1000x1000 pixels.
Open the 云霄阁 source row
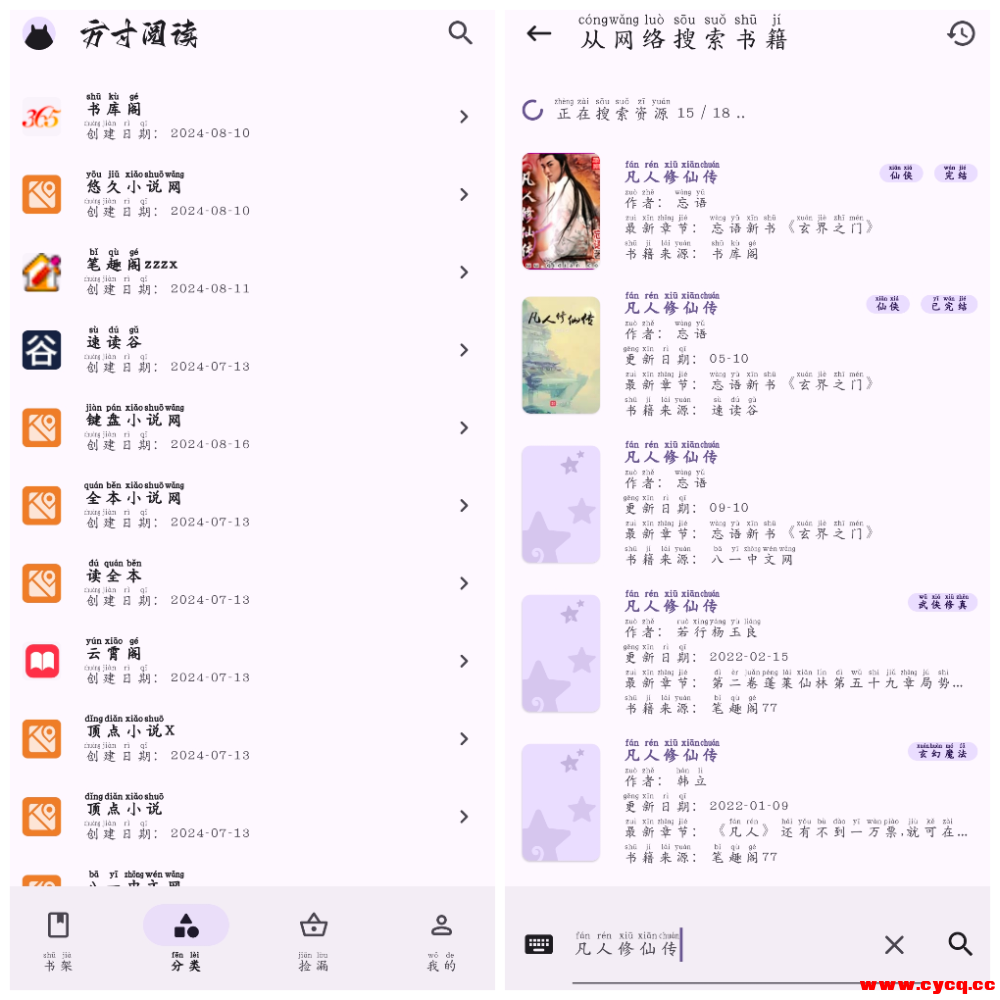250,661
